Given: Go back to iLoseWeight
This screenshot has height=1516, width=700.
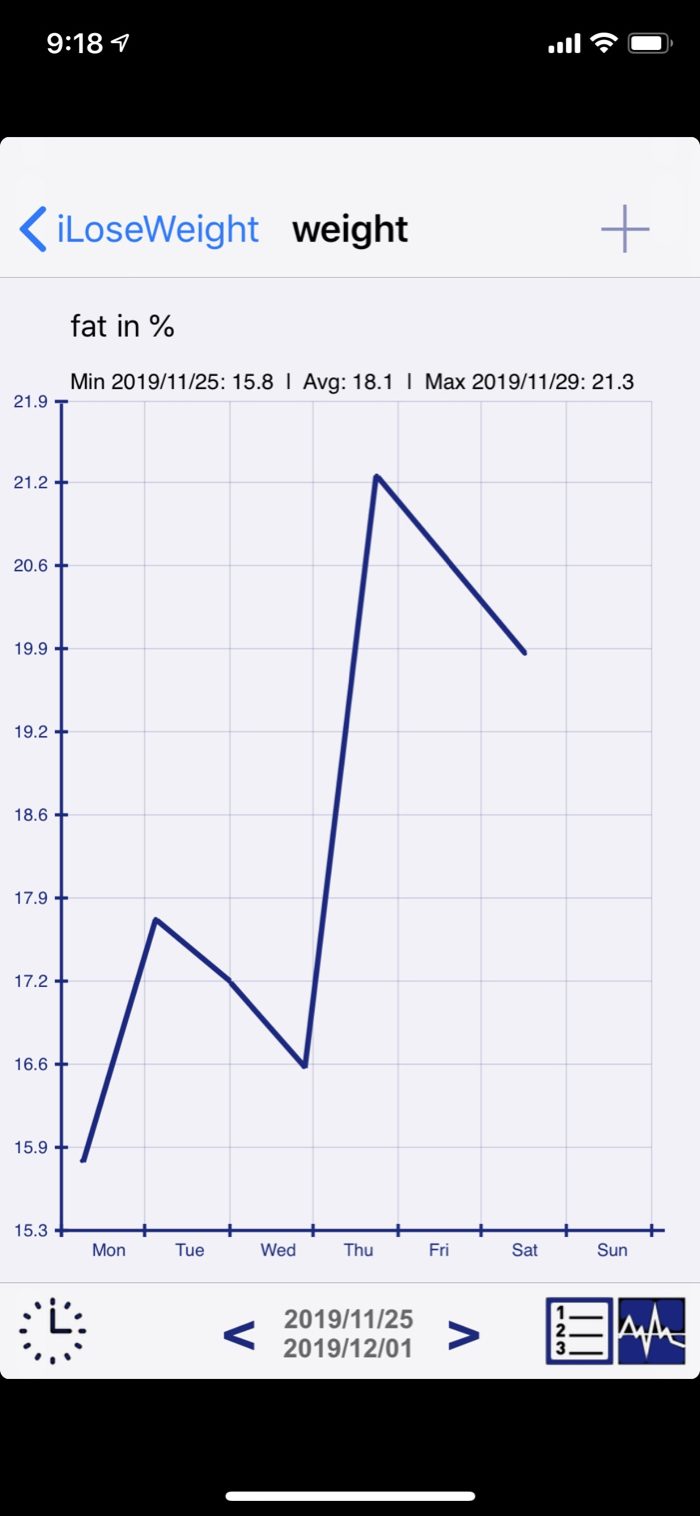Looking at the screenshot, I should point(139,229).
